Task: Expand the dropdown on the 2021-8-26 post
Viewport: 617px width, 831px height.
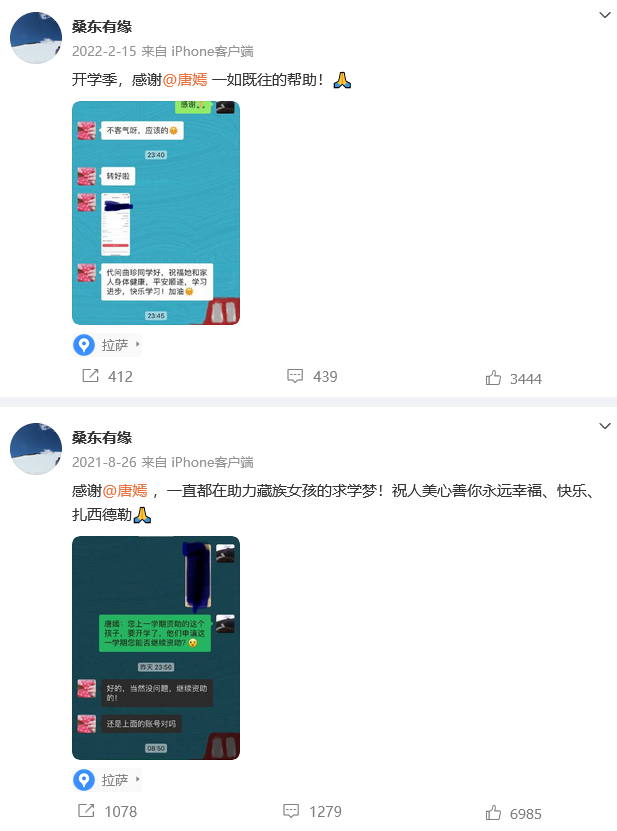Action: [x=604, y=426]
